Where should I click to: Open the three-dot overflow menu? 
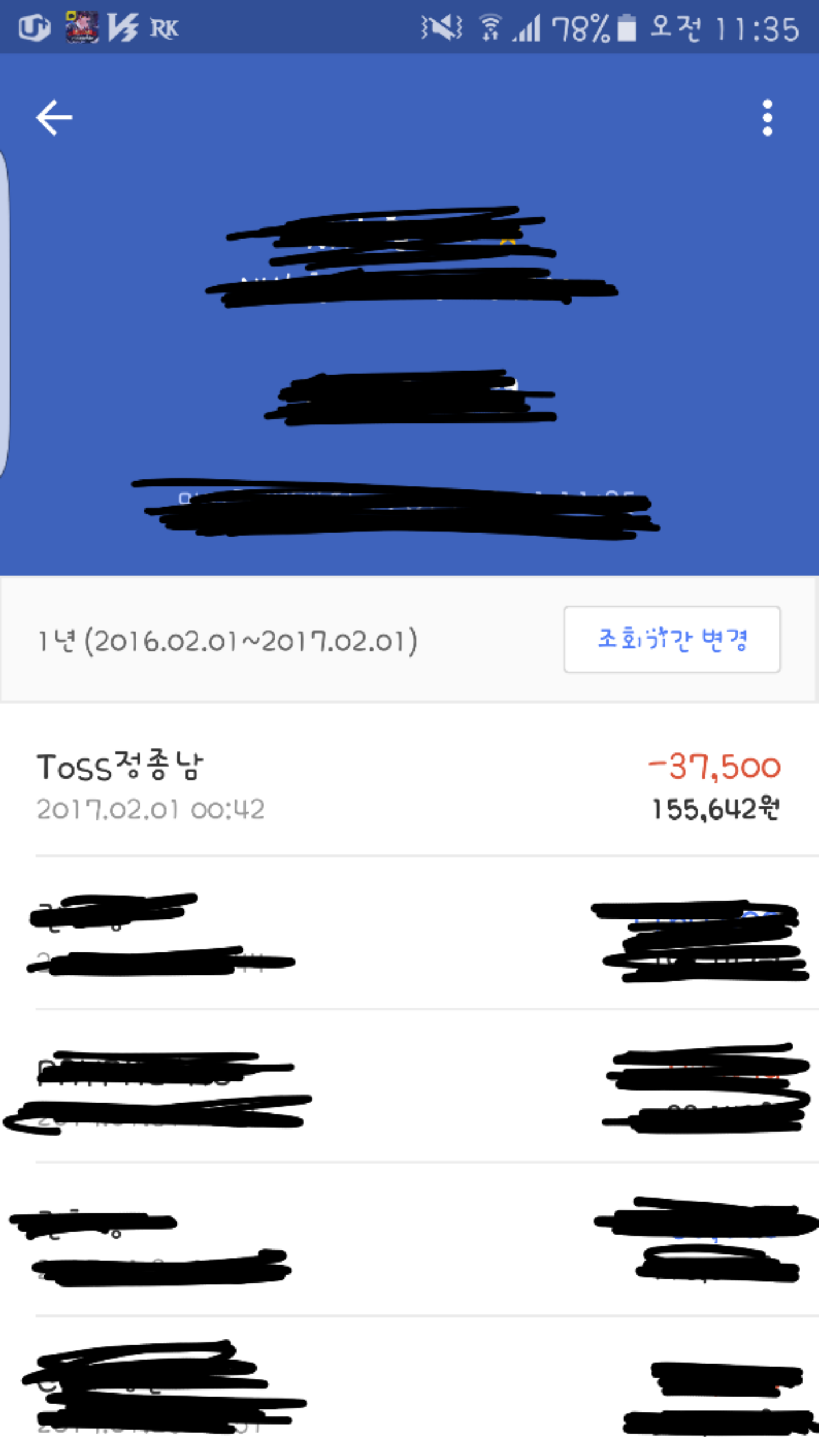[767, 118]
